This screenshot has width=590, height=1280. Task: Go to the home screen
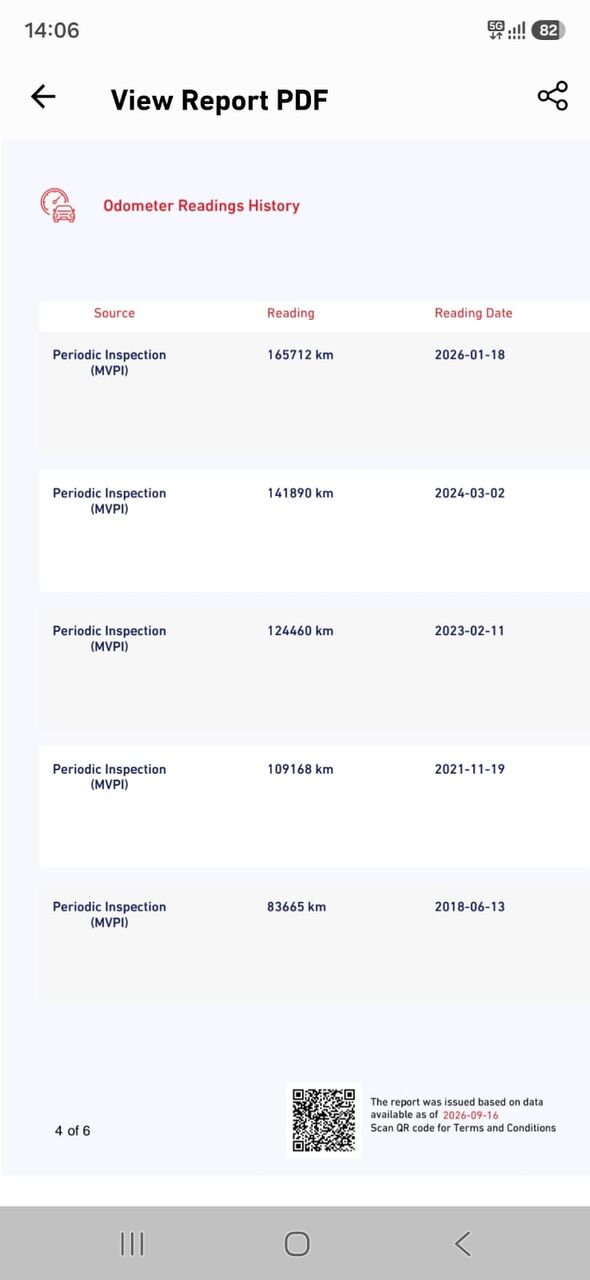point(297,1243)
